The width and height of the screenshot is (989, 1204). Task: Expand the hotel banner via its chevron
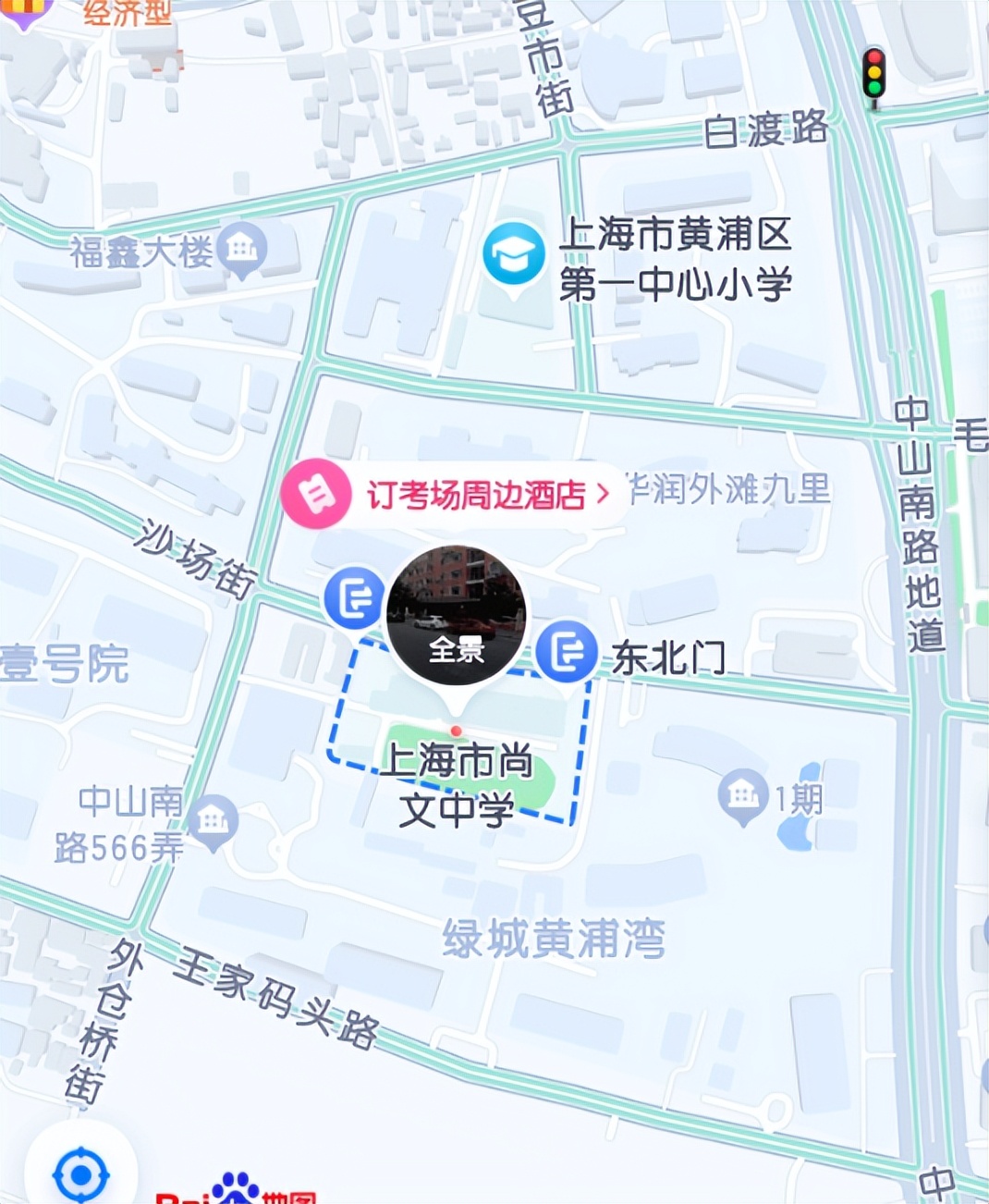[606, 493]
